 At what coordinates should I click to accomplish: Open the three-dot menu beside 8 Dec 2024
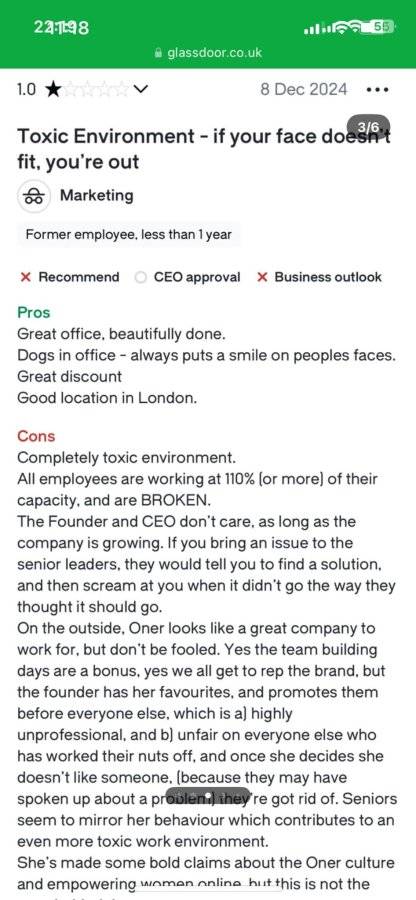click(377, 90)
